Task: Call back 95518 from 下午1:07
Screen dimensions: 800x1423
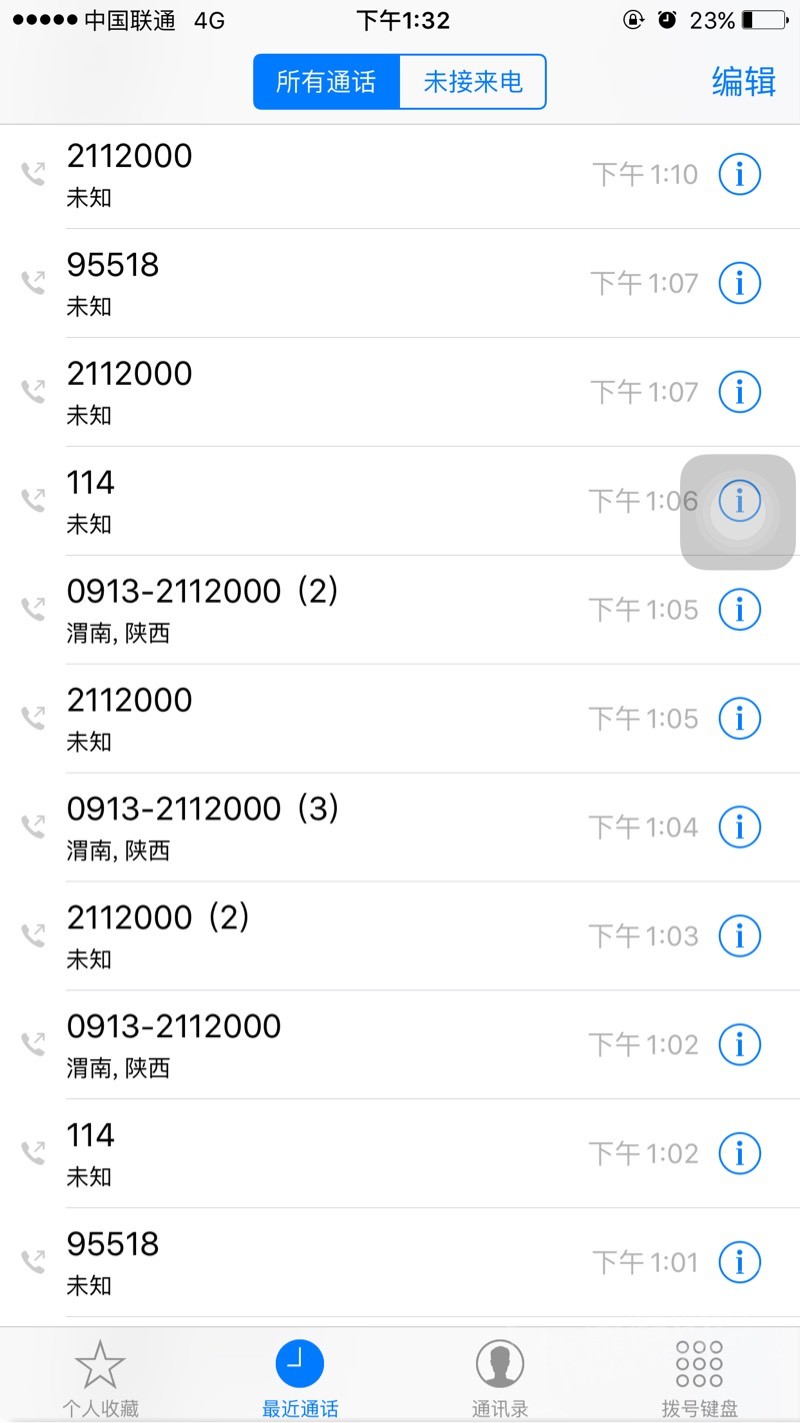Action: [x=300, y=283]
